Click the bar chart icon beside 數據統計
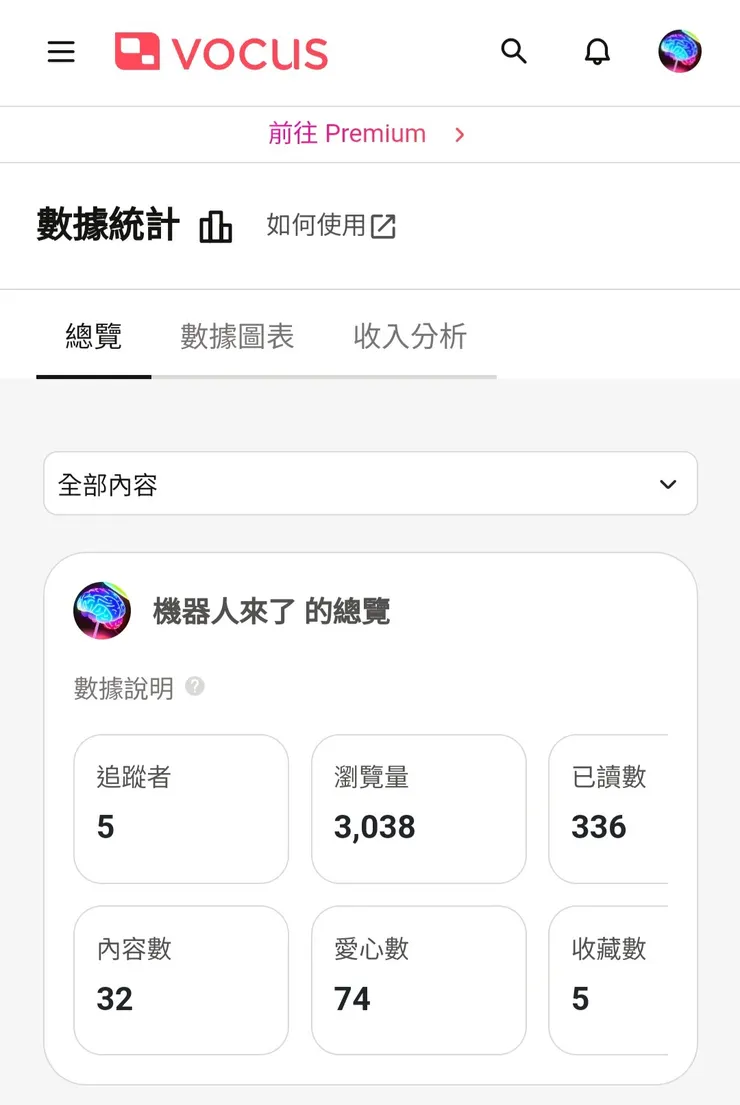The image size is (740, 1105). [216, 227]
